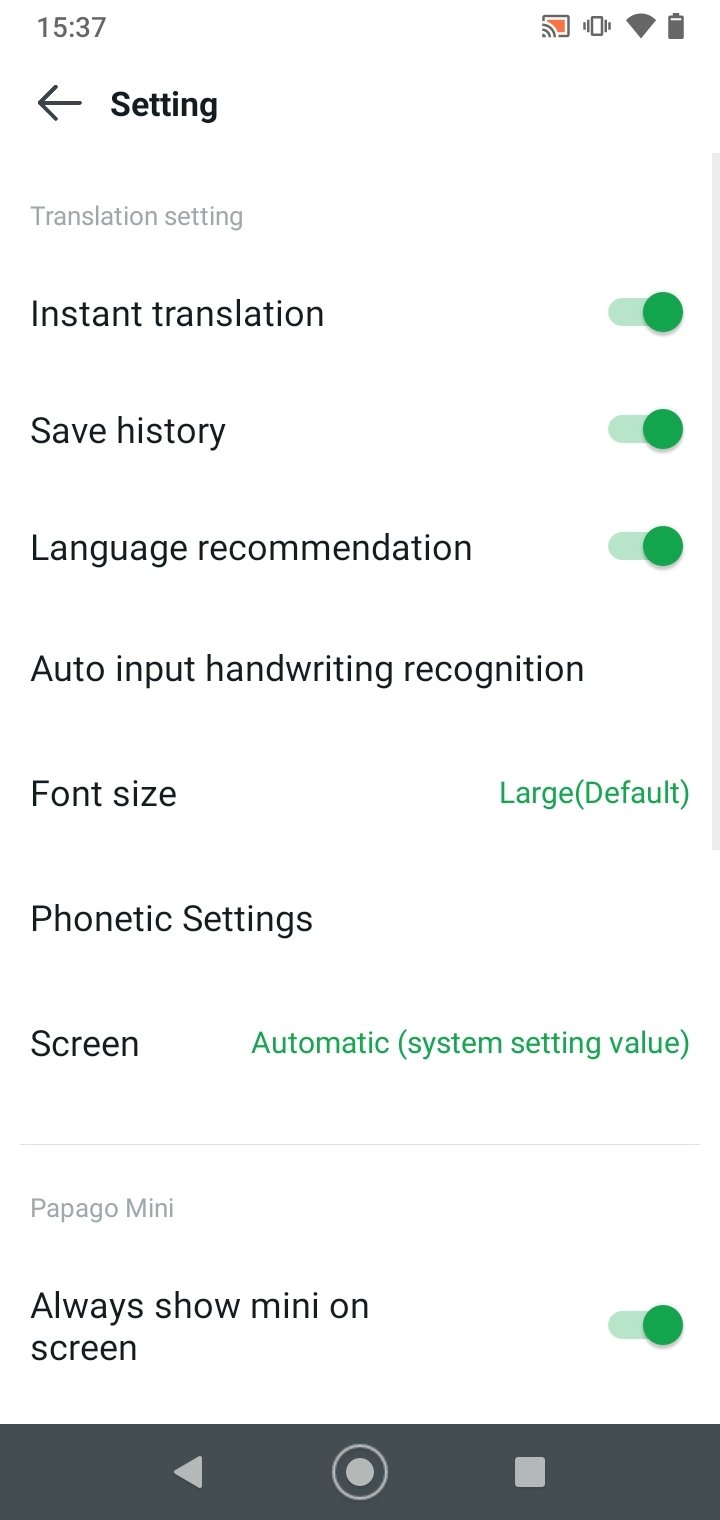Change the Font size setting
Viewport: 720px width, 1520px height.
point(360,794)
